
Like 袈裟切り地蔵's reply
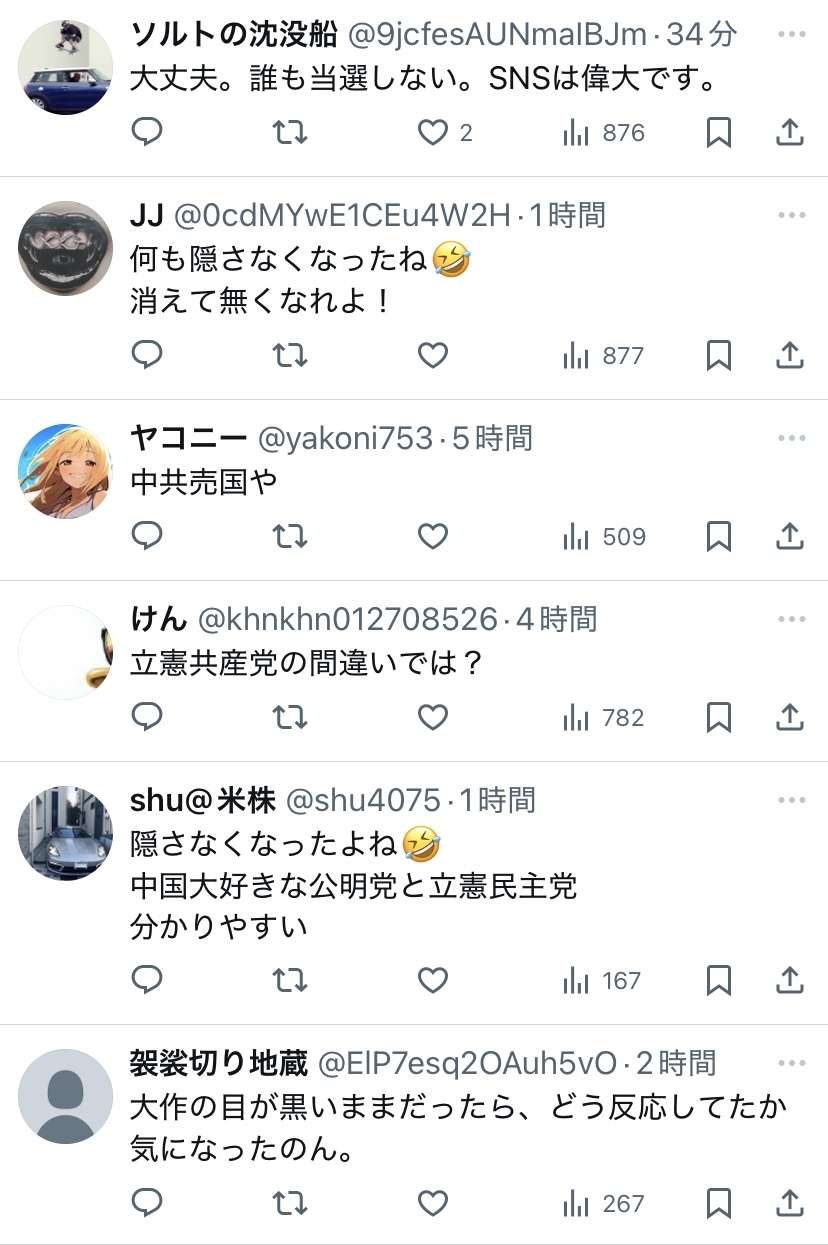coord(432,1203)
